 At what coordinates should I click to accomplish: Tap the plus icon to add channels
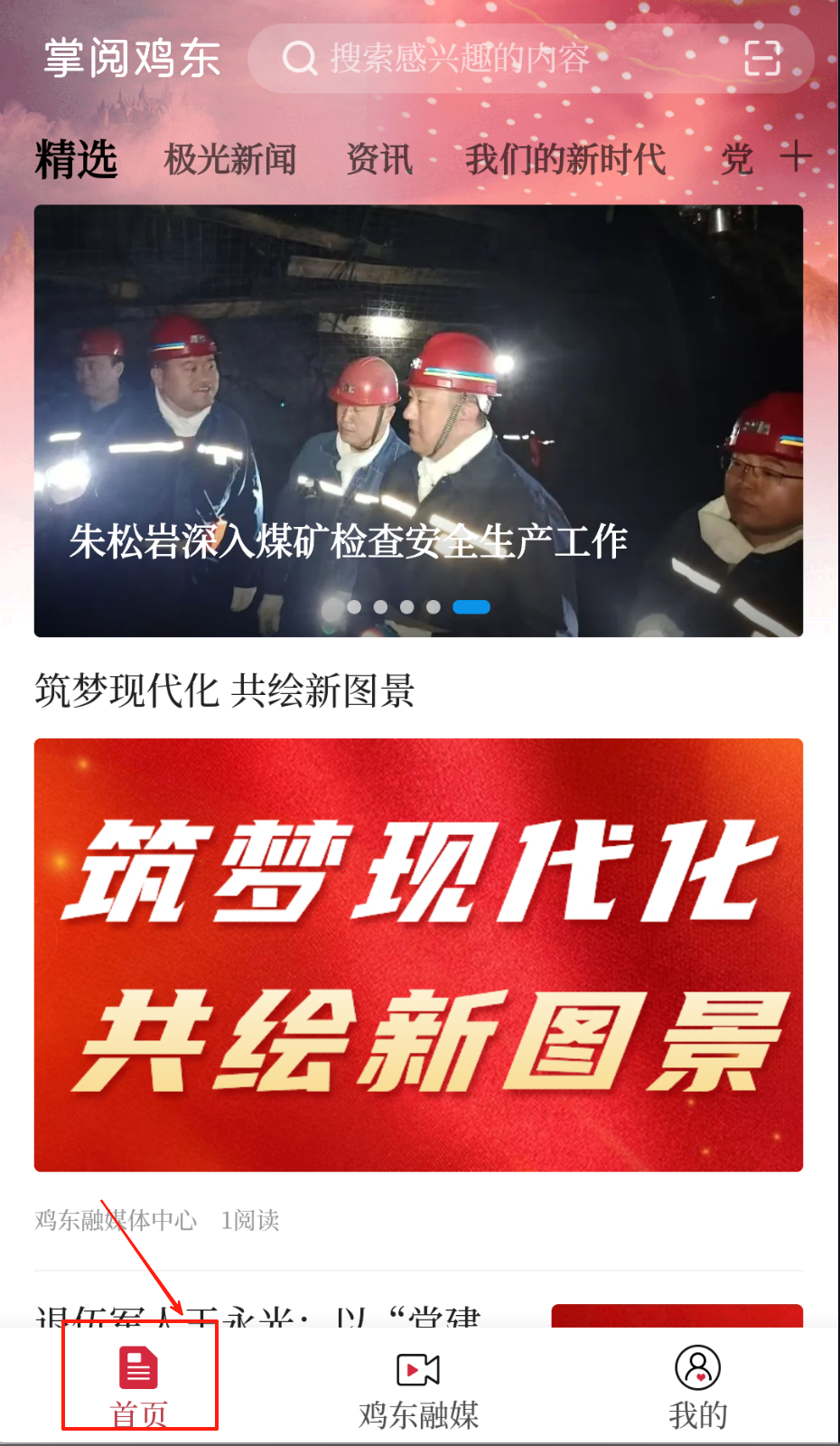(796, 156)
